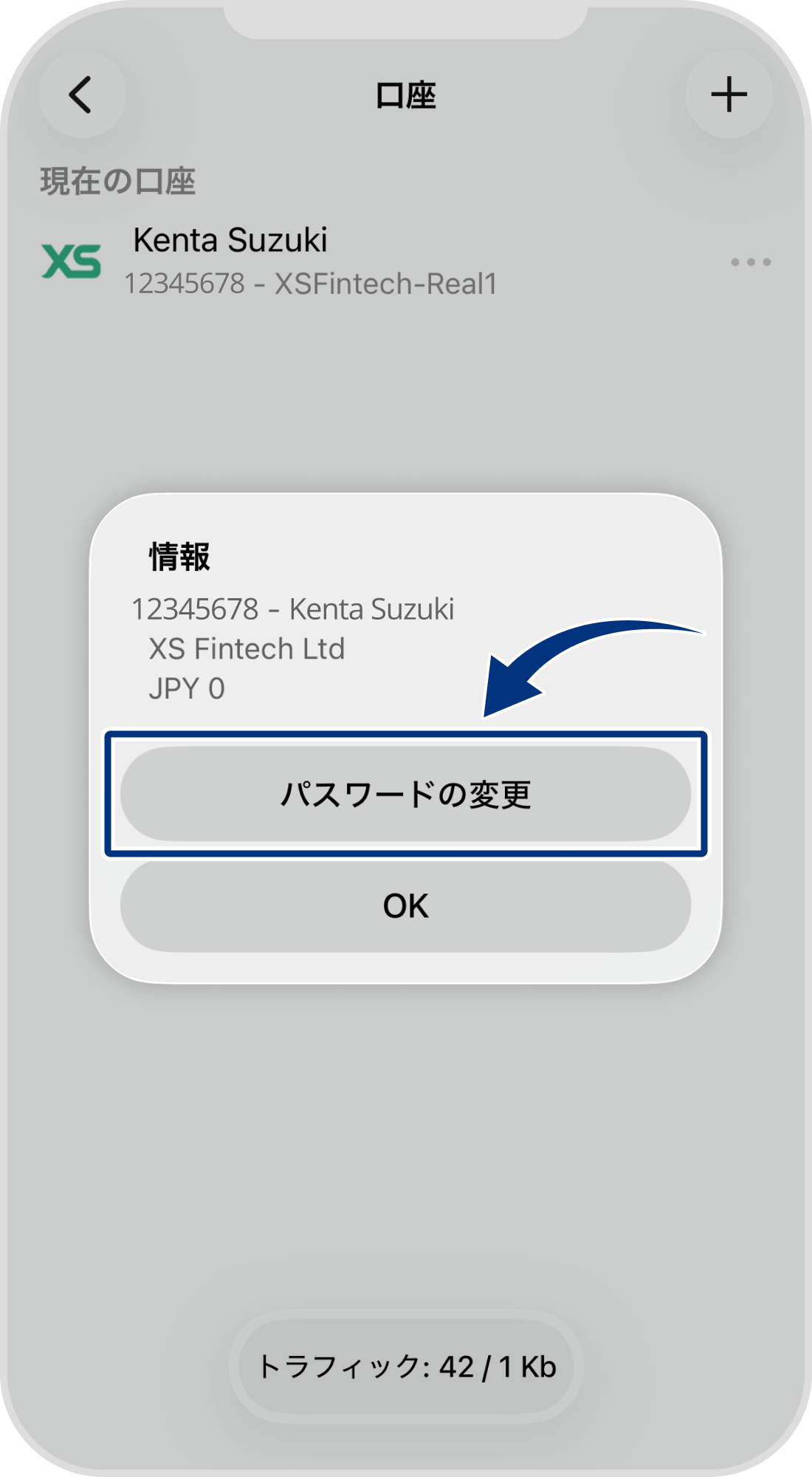Collapse the 情報 info dialog
Image resolution: width=812 pixels, height=1477 pixels.
point(405,905)
